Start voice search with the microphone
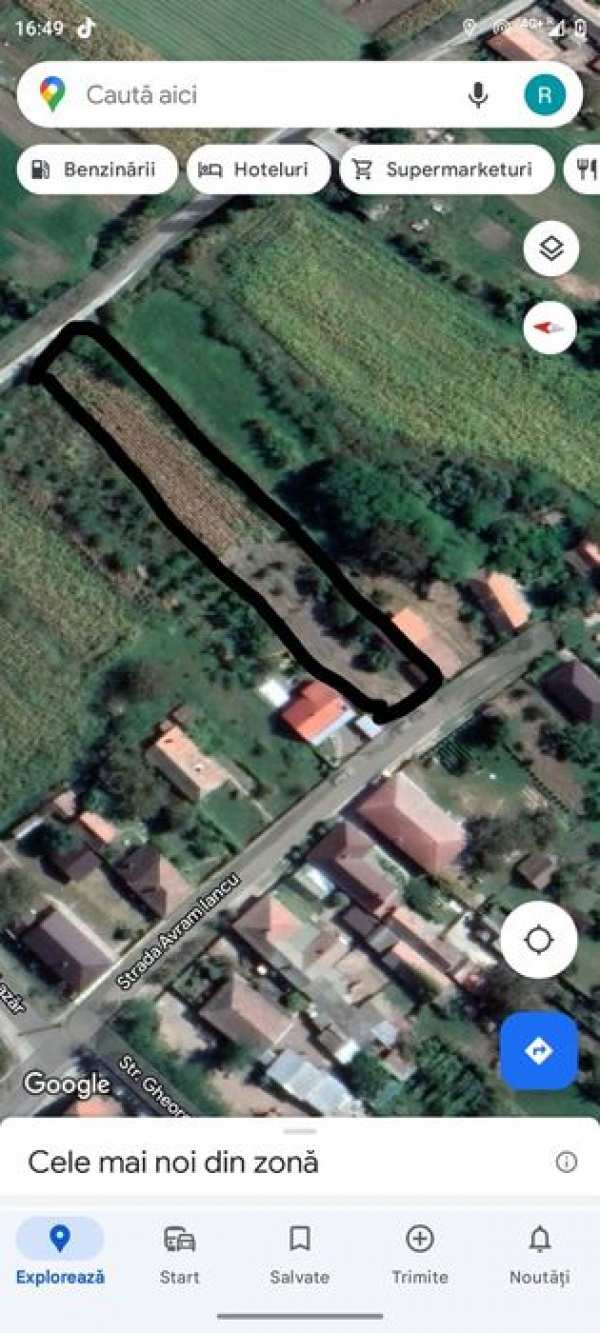 pyautogui.click(x=478, y=95)
